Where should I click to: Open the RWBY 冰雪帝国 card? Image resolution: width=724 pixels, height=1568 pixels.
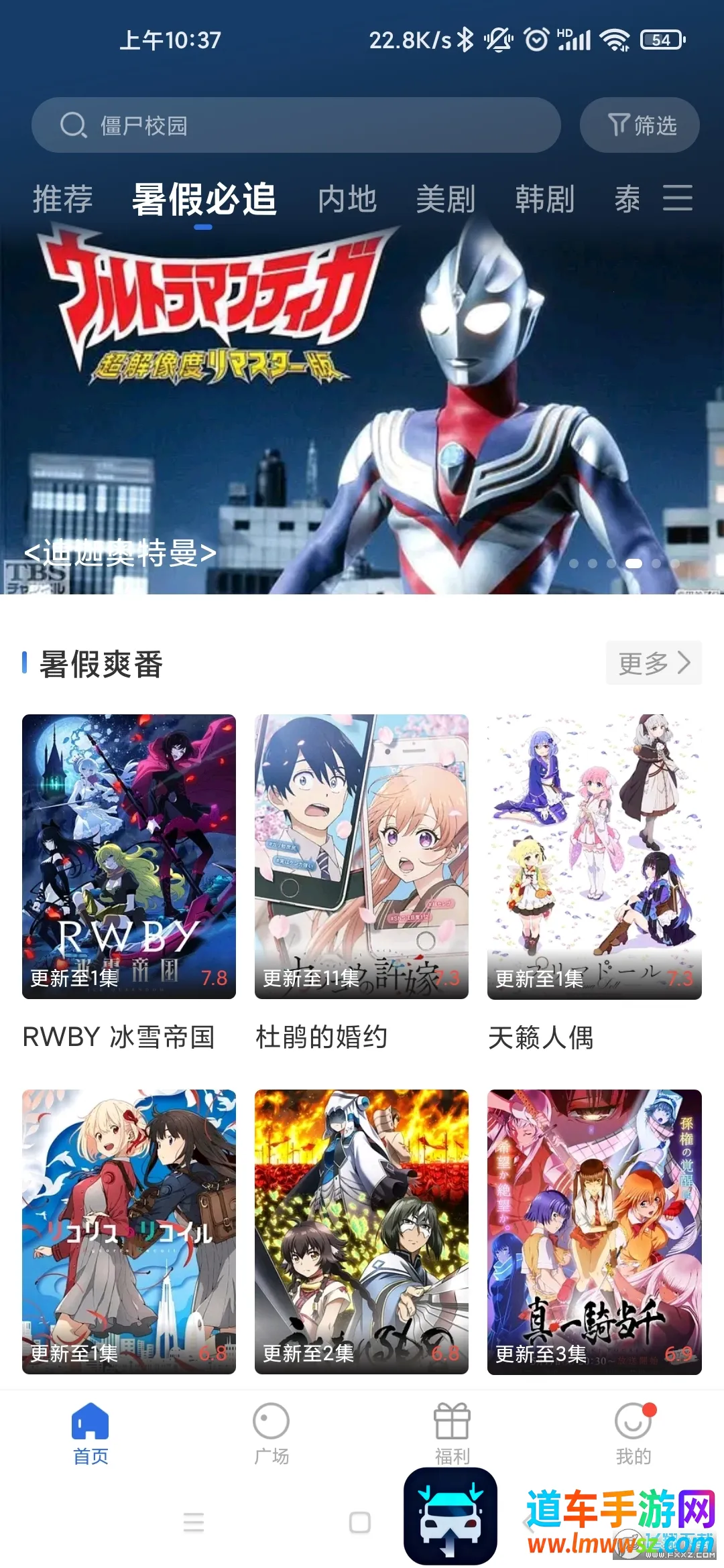point(129,856)
